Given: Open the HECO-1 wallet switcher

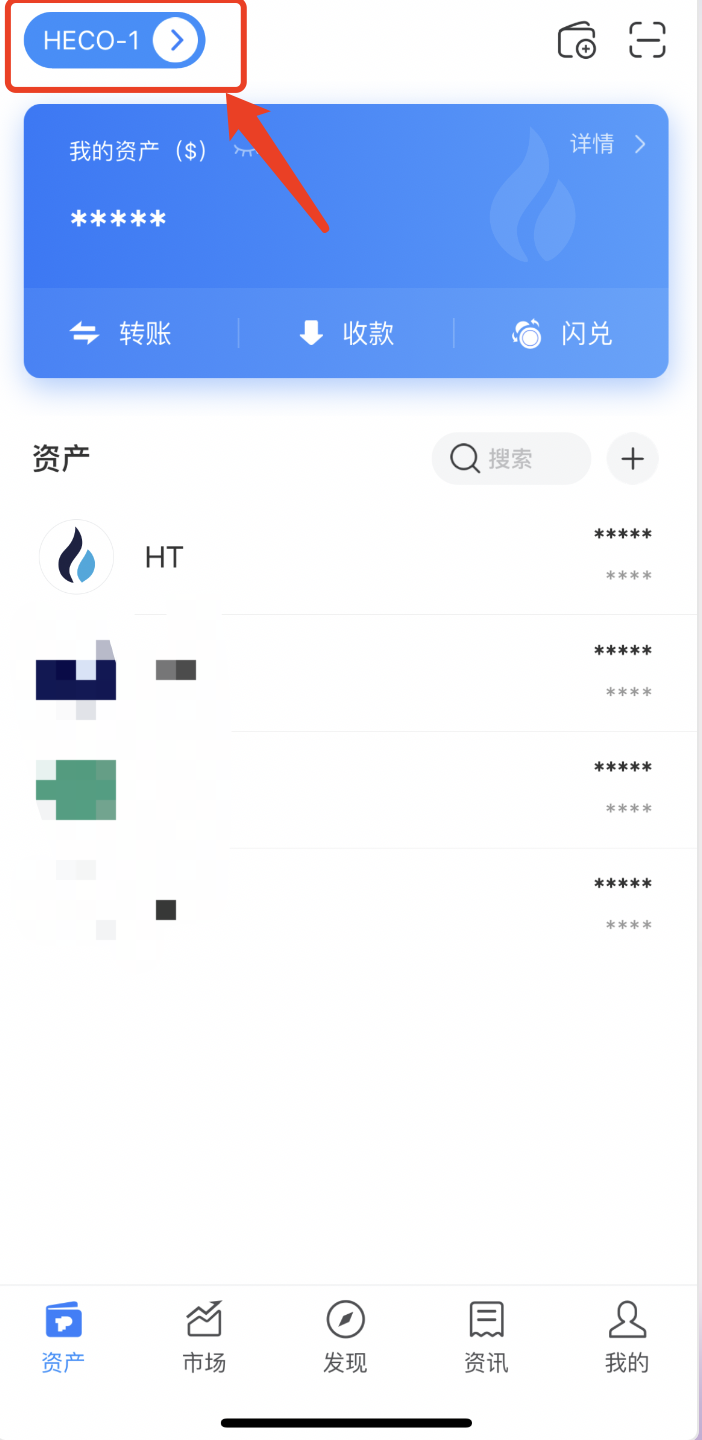Looking at the screenshot, I should click(x=114, y=41).
